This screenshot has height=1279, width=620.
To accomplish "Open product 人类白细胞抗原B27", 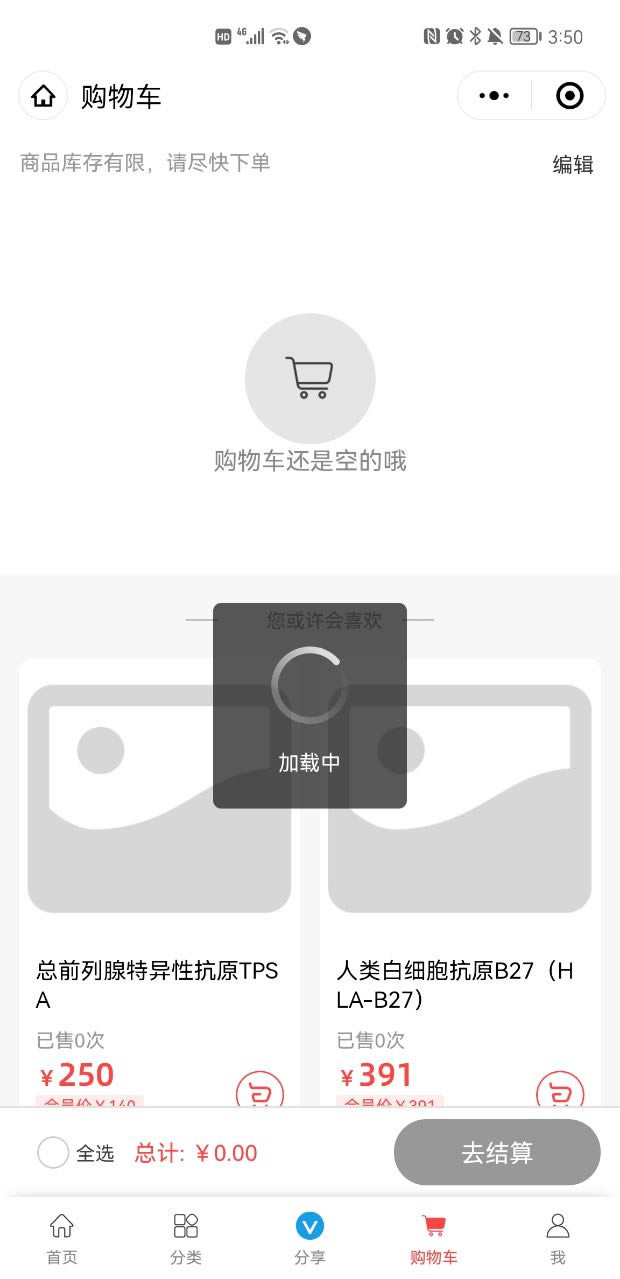I will [455, 984].
